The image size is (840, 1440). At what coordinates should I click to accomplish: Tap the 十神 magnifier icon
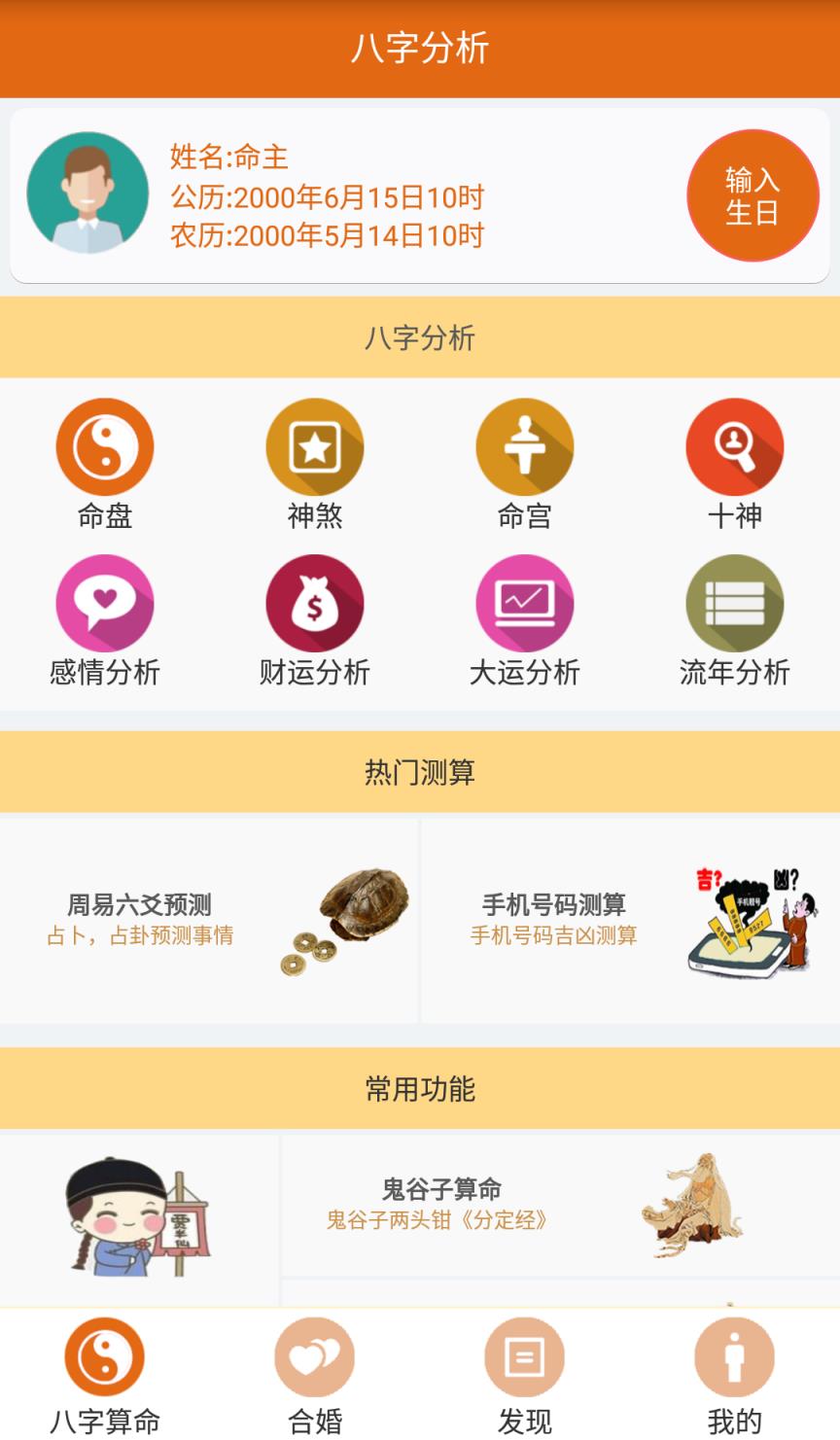click(734, 446)
